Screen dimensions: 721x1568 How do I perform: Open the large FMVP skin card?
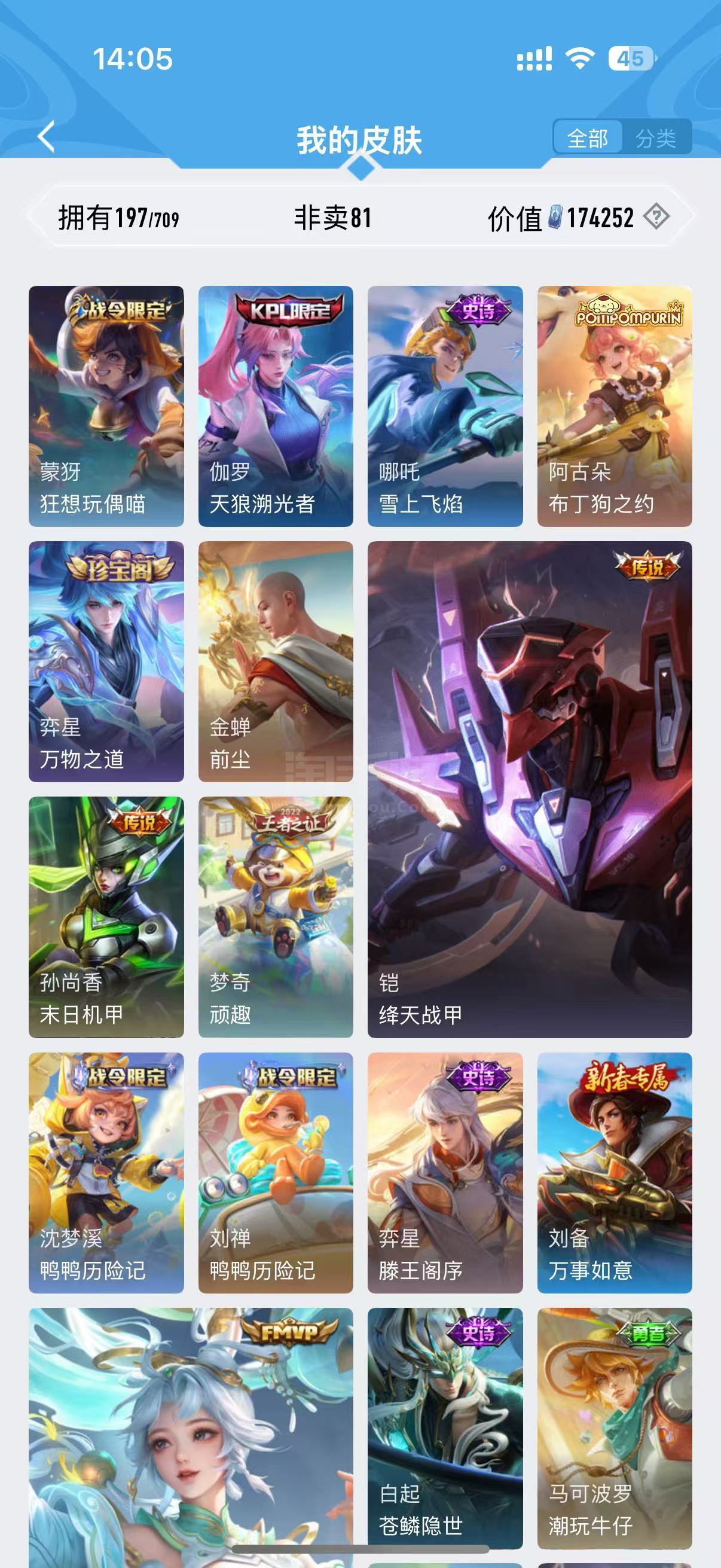(x=191, y=1438)
